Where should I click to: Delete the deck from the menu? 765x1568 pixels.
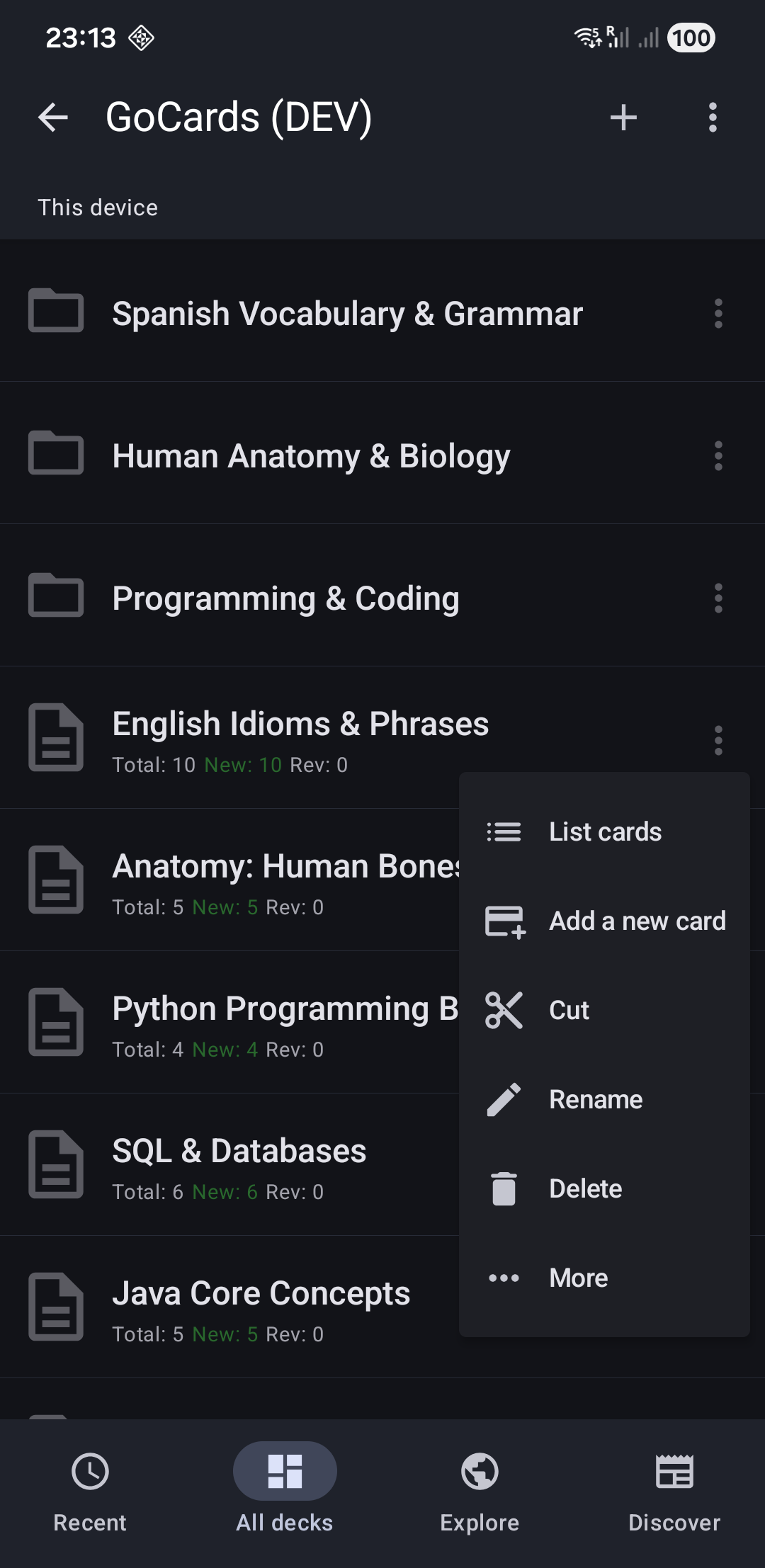(604, 1188)
